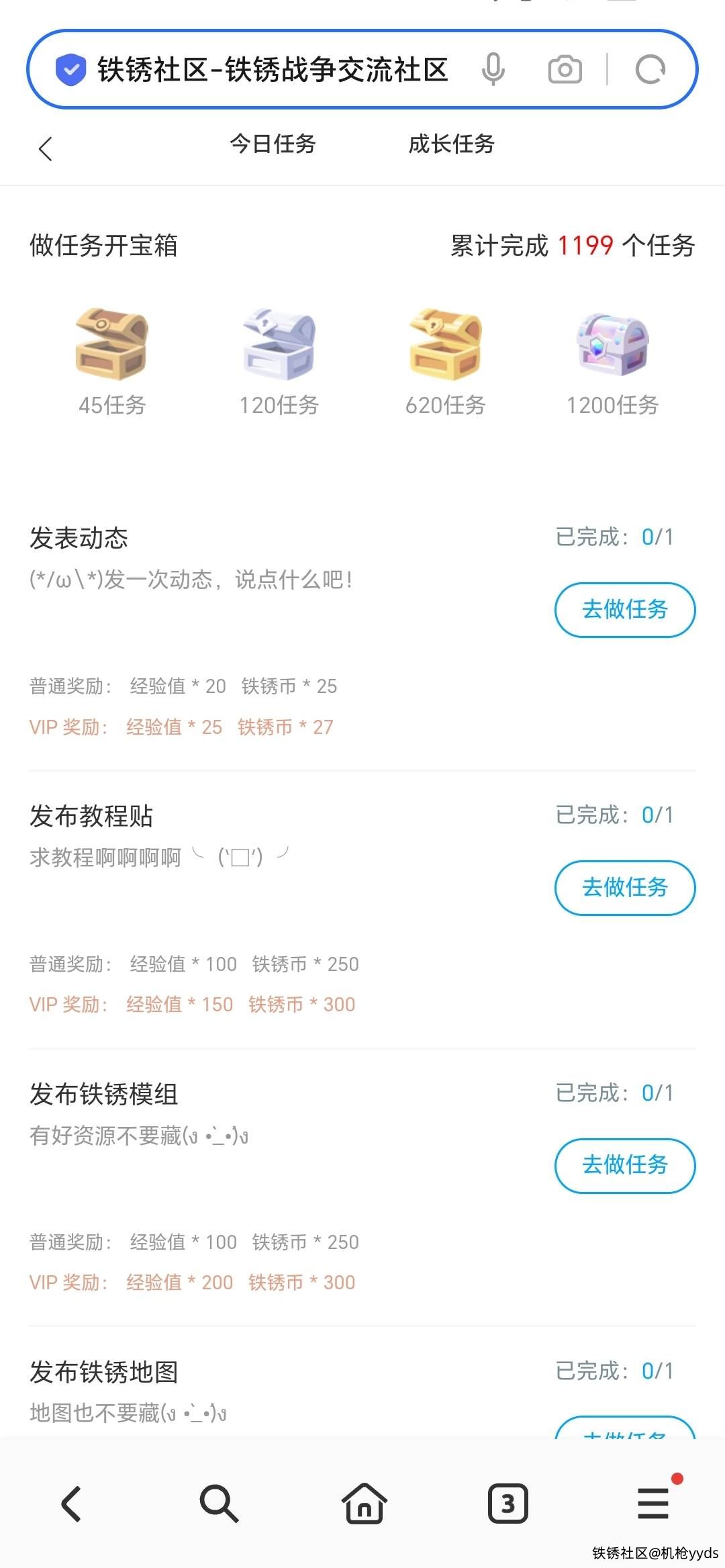Tap the address bar showing 铁锈社区-铁锈战争交流社区

[x=272, y=70]
